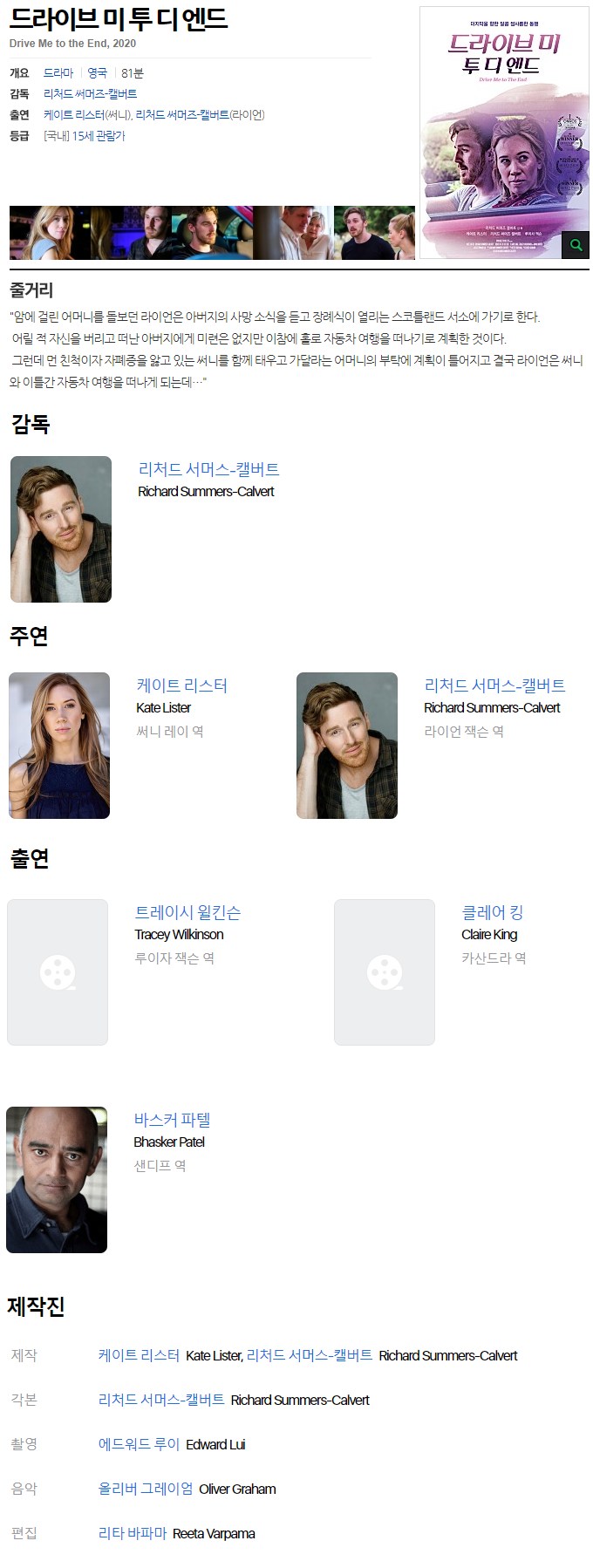The height and width of the screenshot is (1568, 593).
Task: Open cast member 트레이시 윌킨슨
Action: (187, 912)
